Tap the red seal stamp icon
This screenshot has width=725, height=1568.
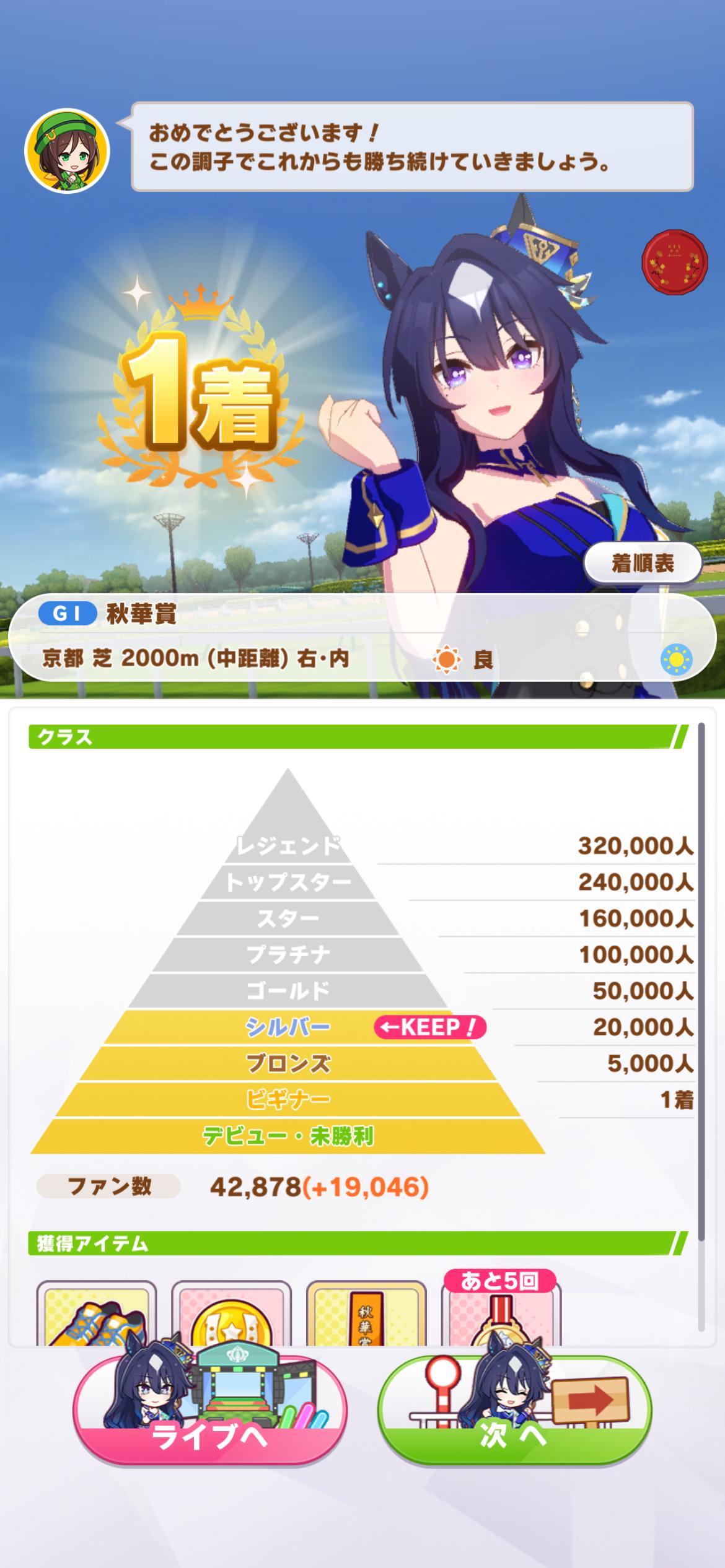click(x=674, y=261)
